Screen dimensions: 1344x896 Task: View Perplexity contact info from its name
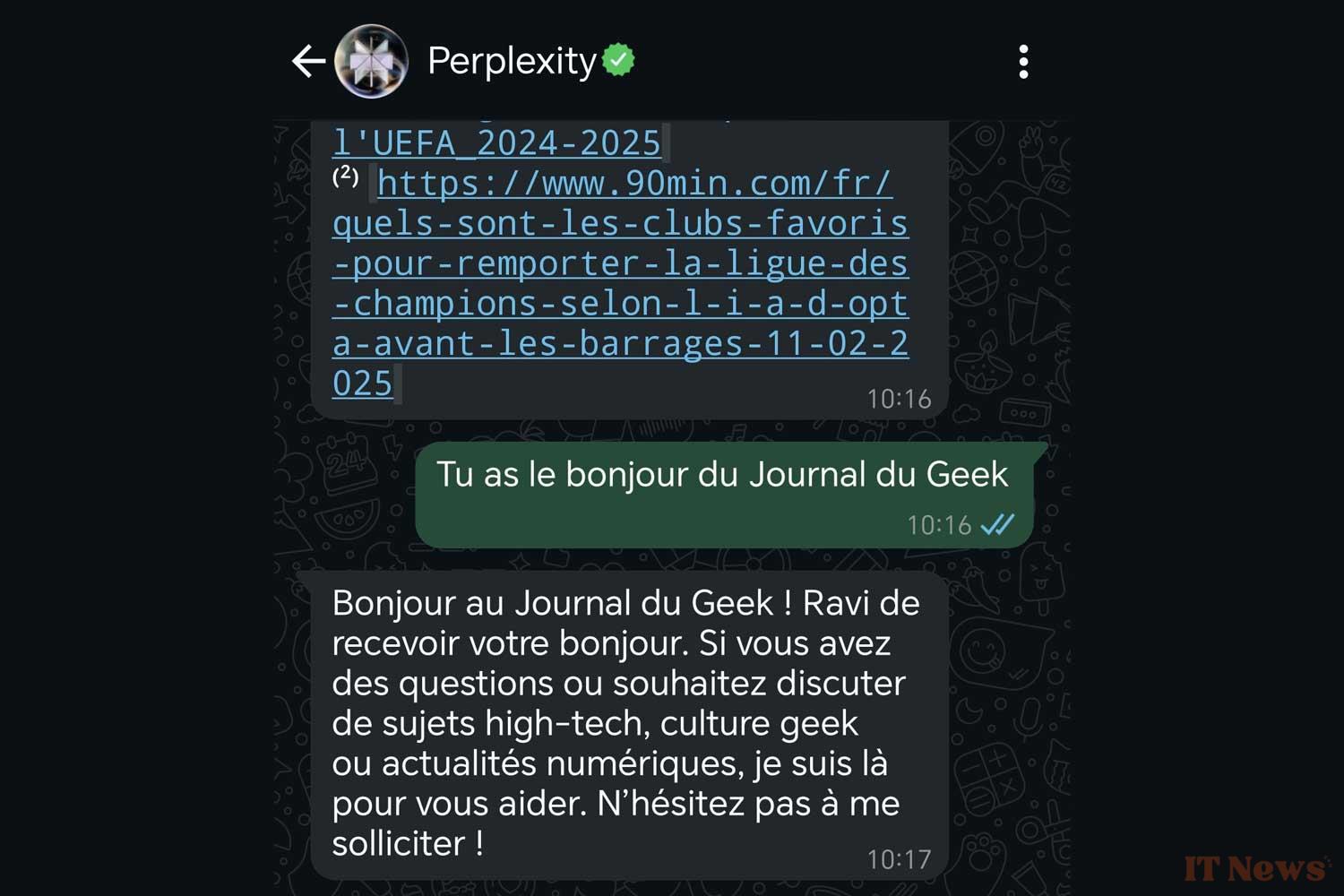click(x=512, y=61)
